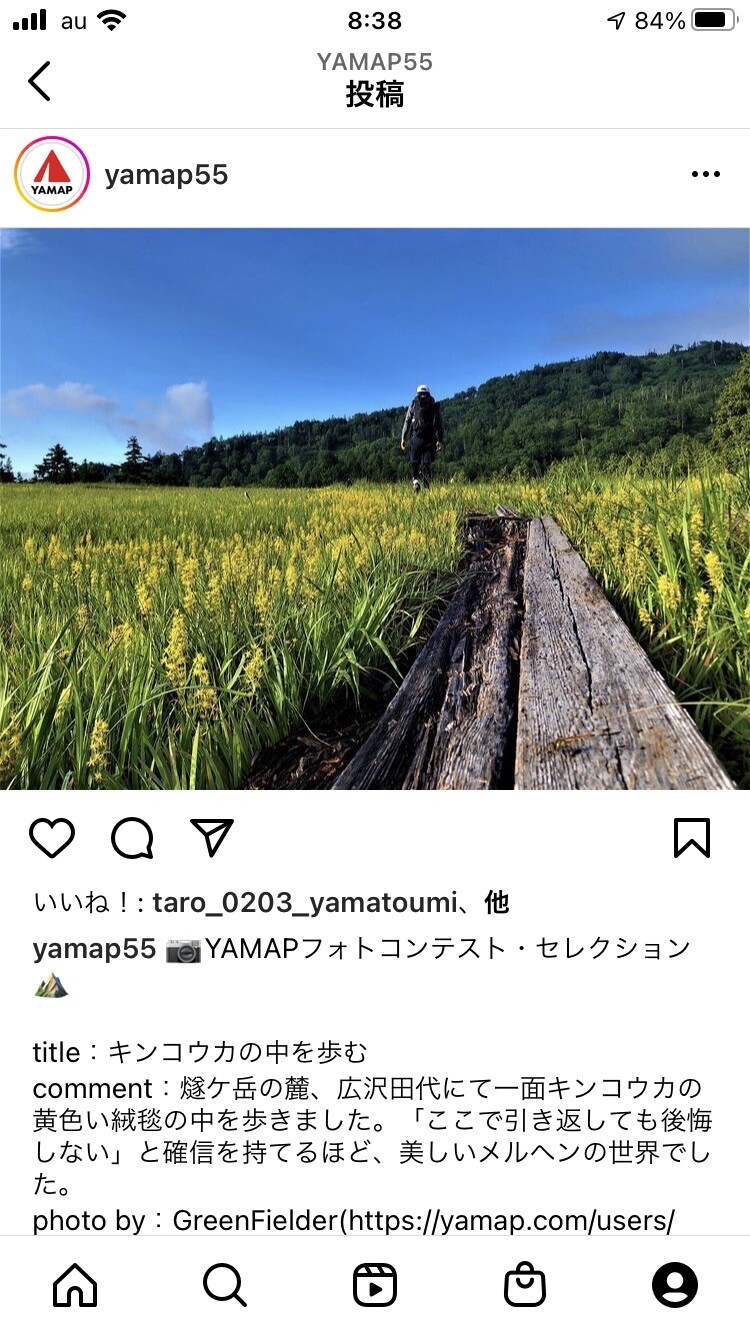Open the Reels icon in bottom bar

[375, 1286]
